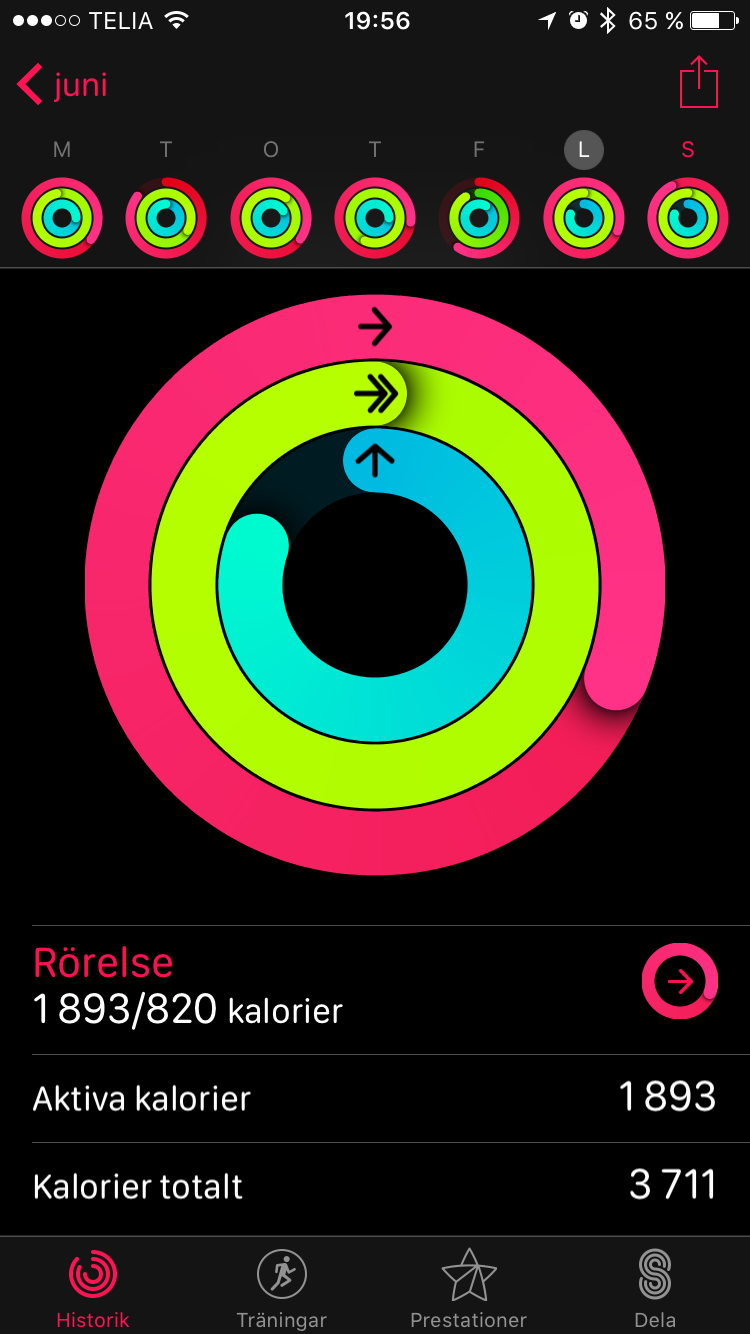Switch to the Prestationer tab
Viewport: 750px width, 1334px height.
point(469,1288)
